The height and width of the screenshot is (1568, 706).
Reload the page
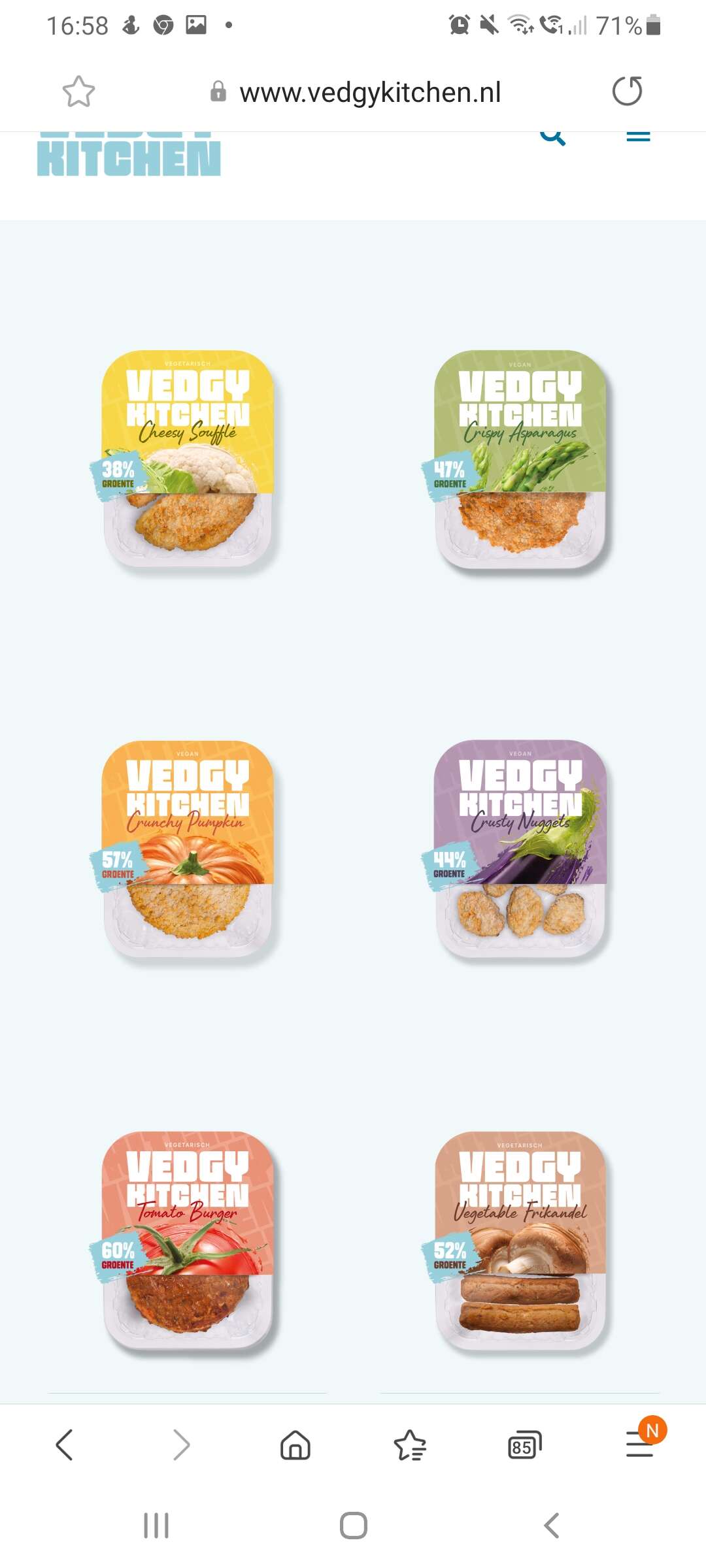coord(627,91)
